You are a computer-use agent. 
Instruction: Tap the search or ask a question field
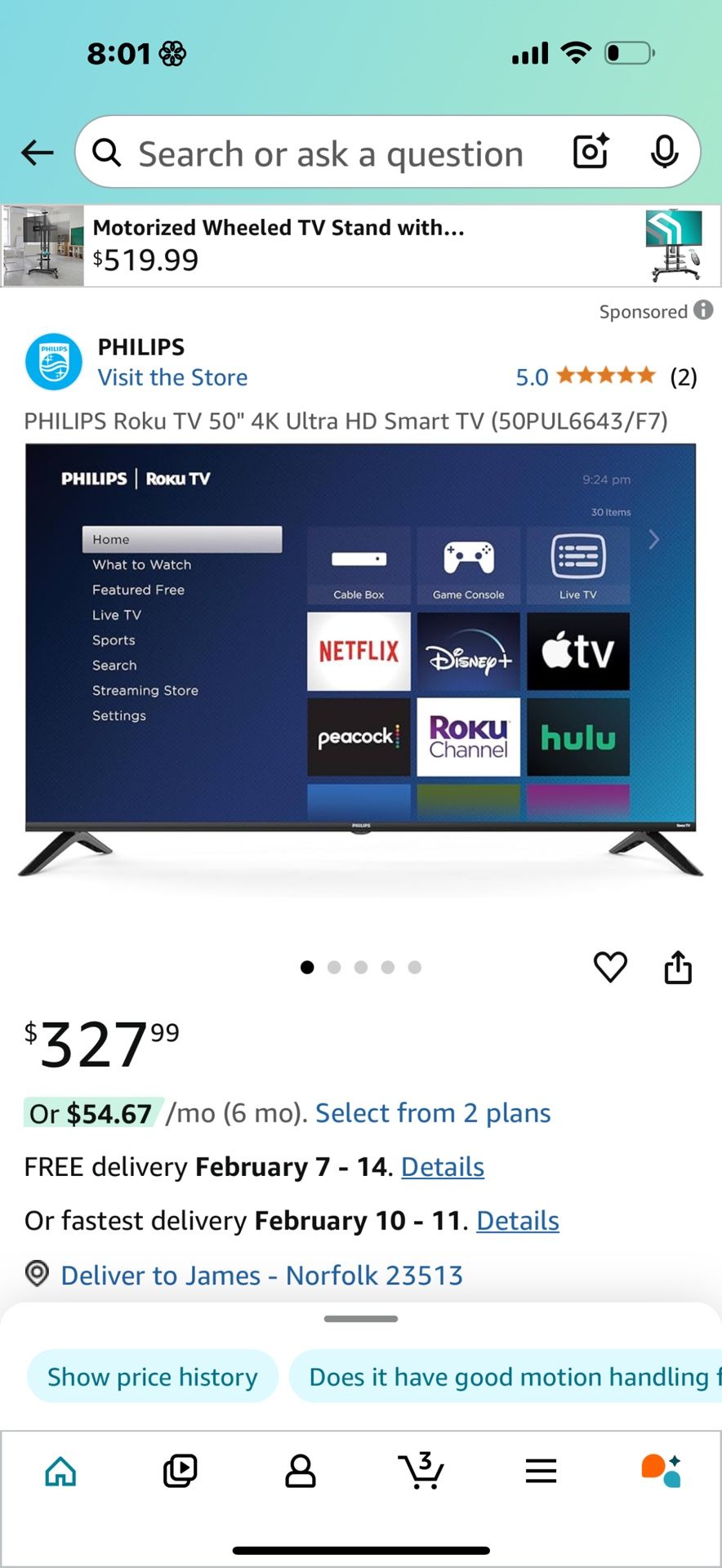coord(331,154)
